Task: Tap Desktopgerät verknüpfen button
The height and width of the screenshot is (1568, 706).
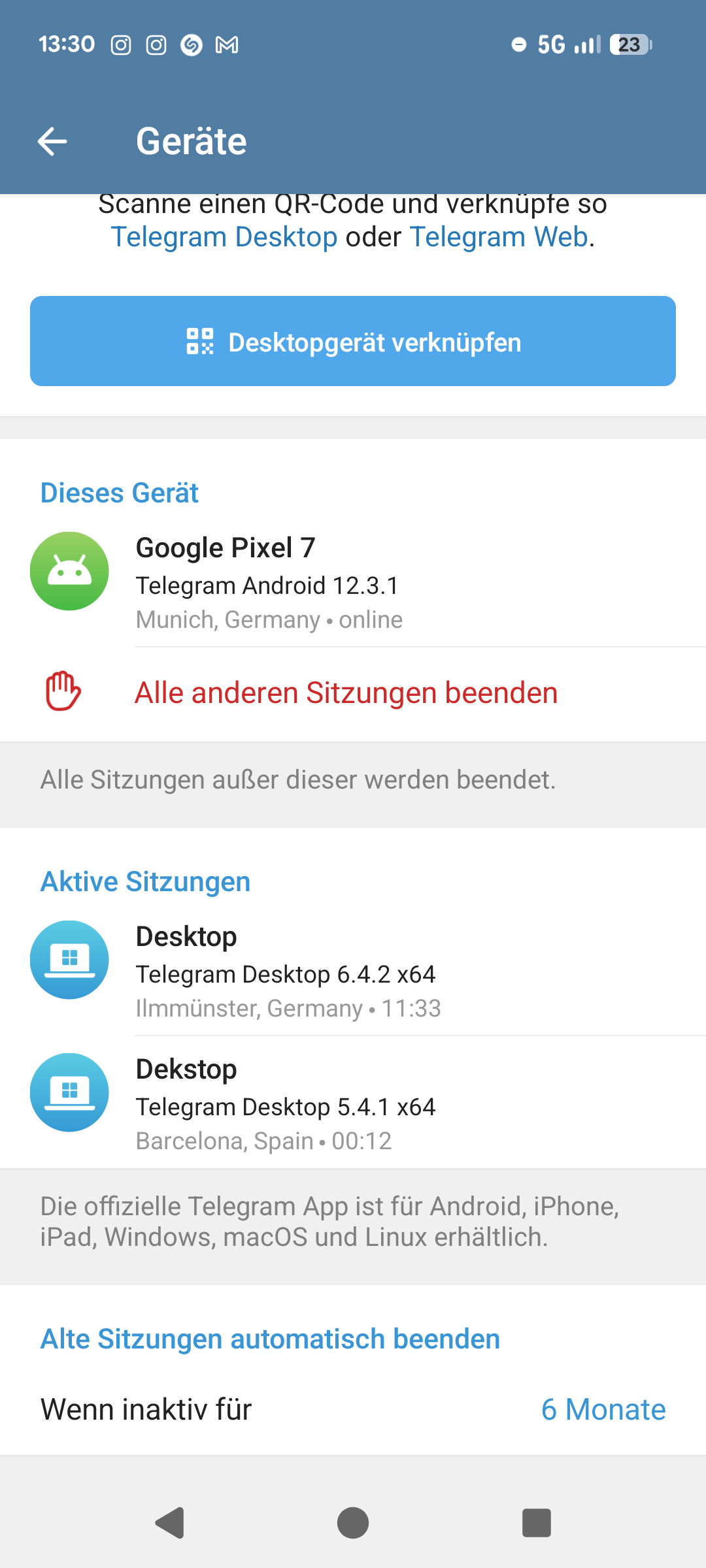Action: [353, 341]
